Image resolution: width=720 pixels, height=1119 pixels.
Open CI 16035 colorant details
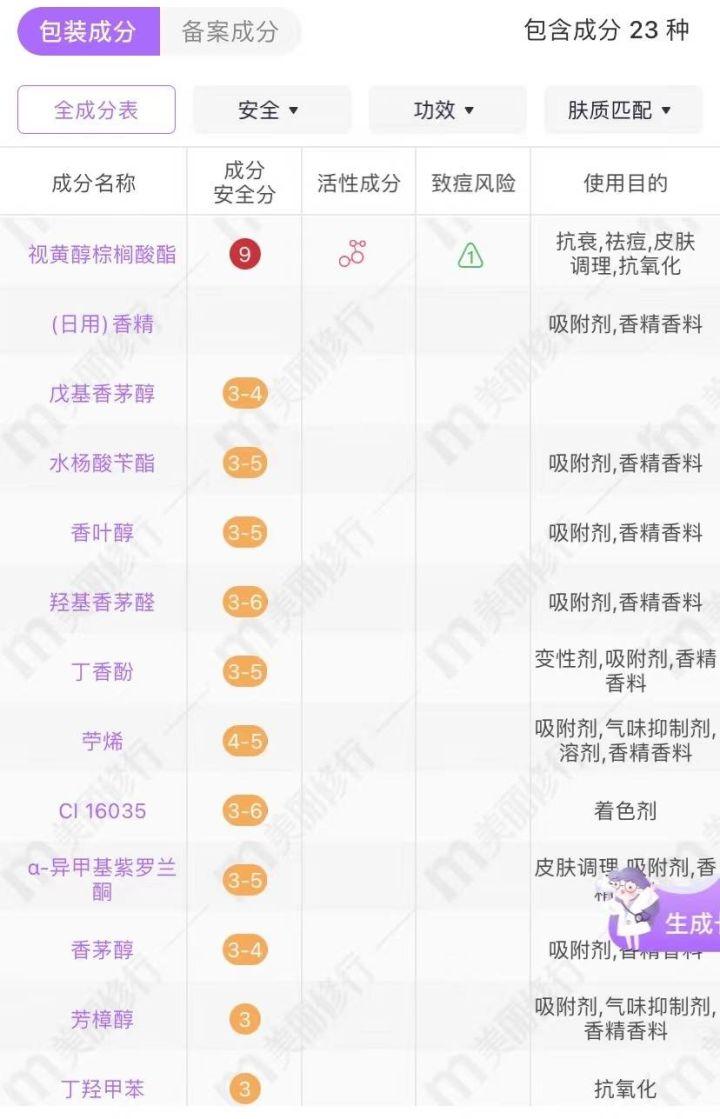[102, 810]
